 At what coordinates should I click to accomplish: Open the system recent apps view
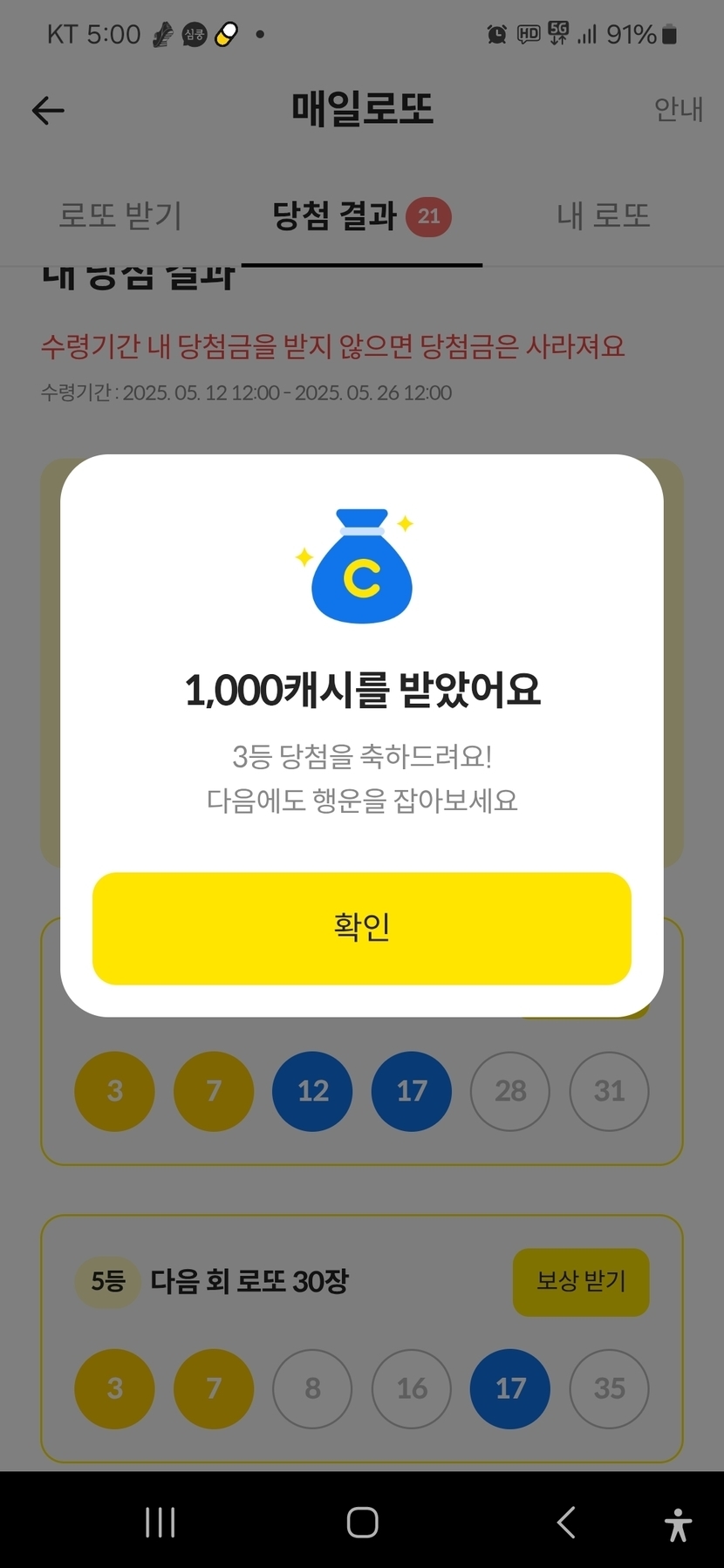[x=161, y=1522]
